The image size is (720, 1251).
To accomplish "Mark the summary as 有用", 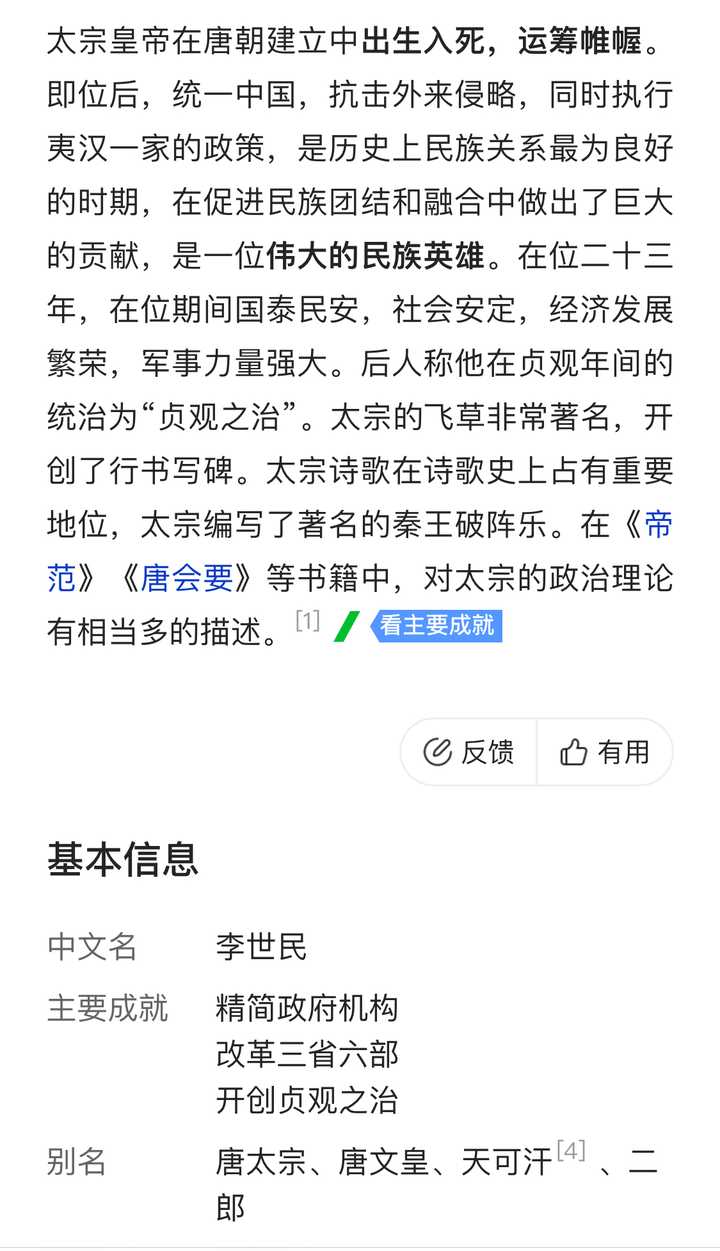I will click(x=604, y=752).
